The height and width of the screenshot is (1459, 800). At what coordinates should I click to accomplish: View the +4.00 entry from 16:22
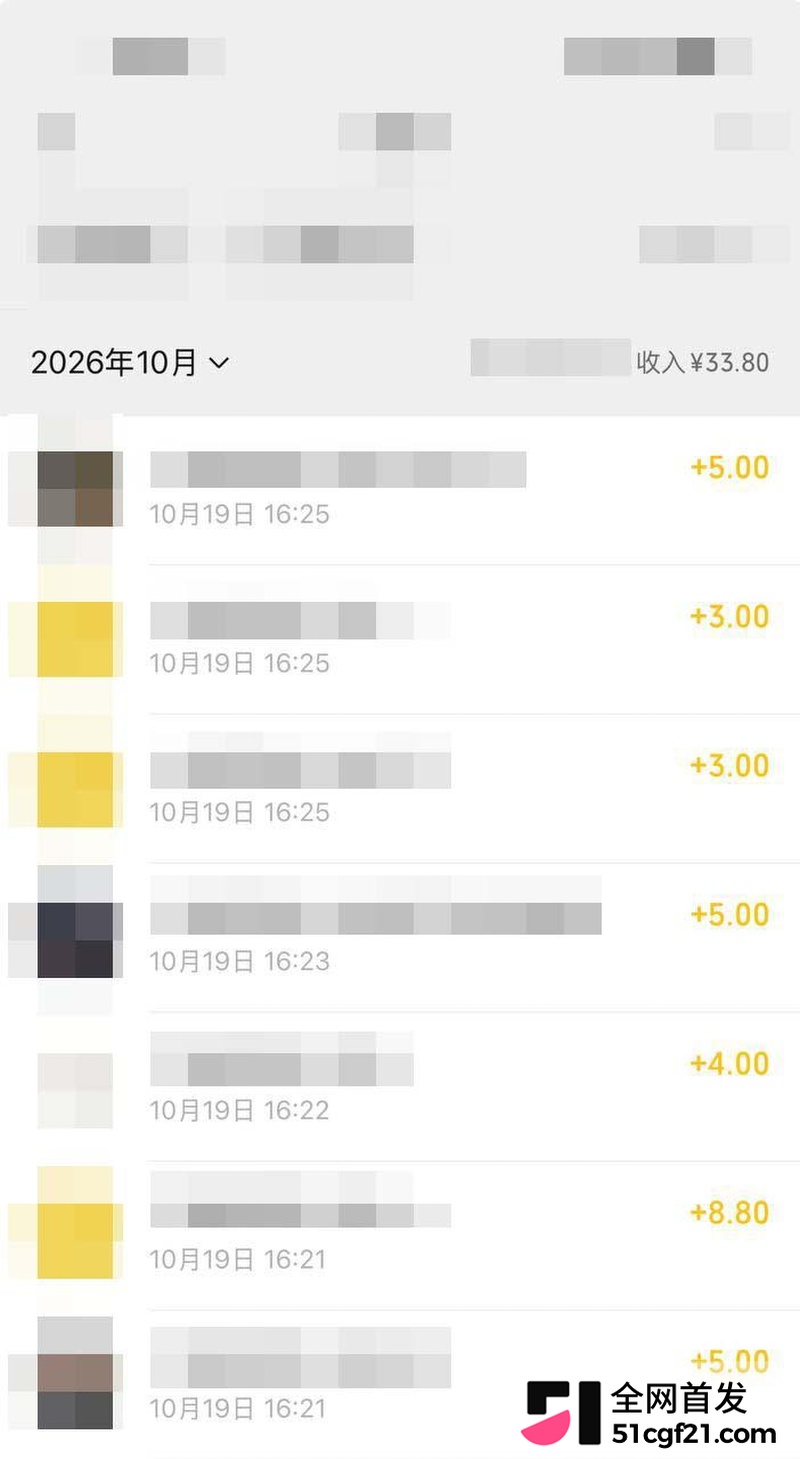(400, 1087)
